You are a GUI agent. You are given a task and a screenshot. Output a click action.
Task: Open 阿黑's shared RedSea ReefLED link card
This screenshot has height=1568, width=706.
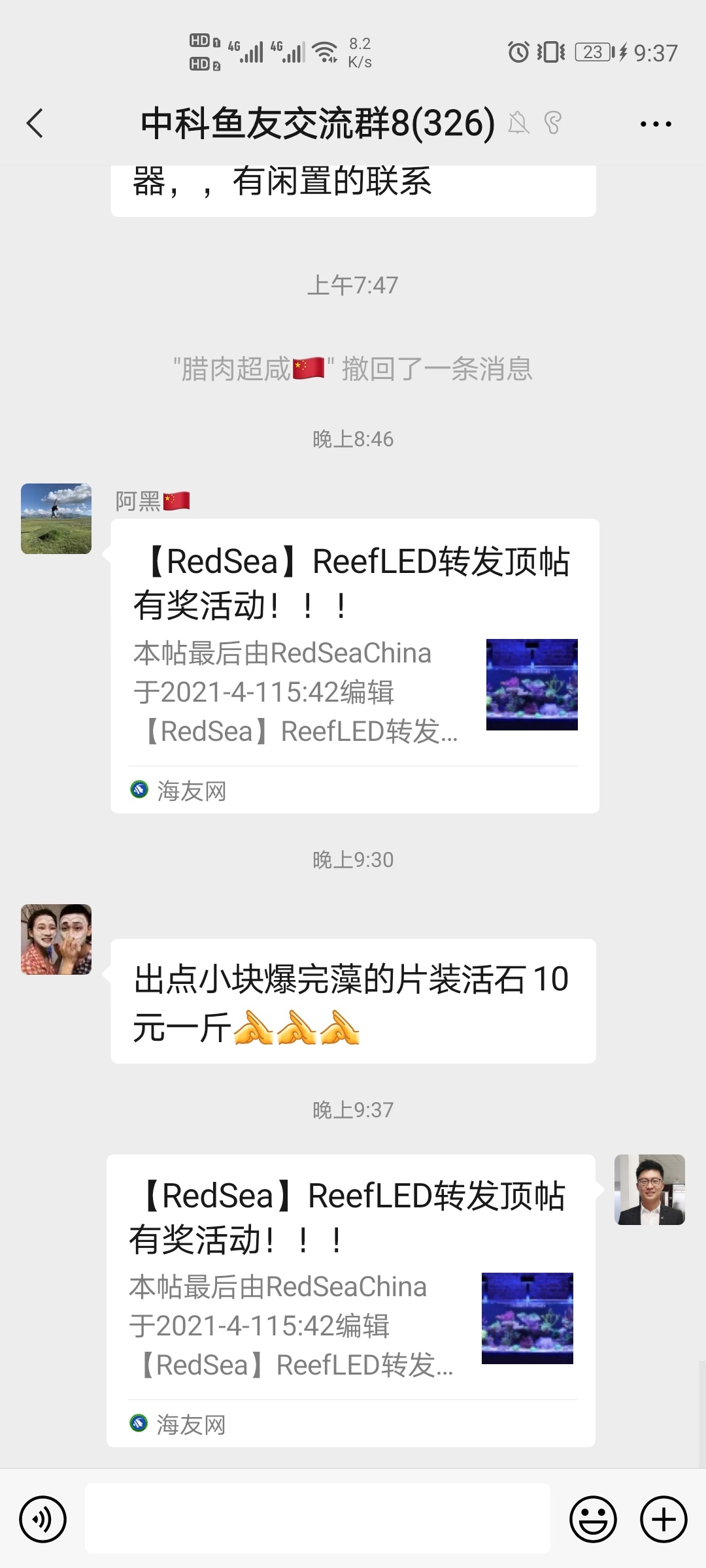click(x=354, y=665)
